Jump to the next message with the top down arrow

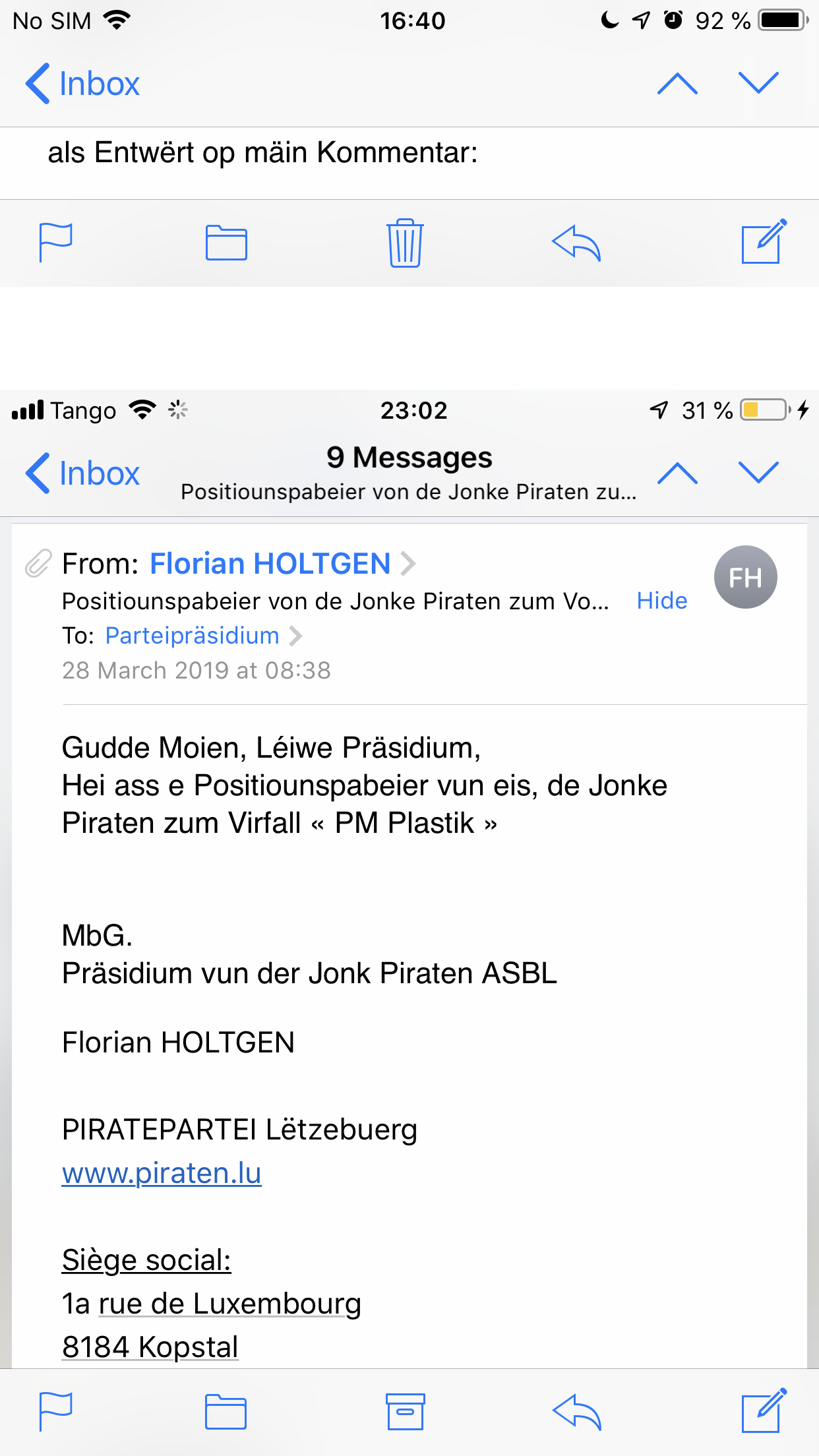pos(758,84)
